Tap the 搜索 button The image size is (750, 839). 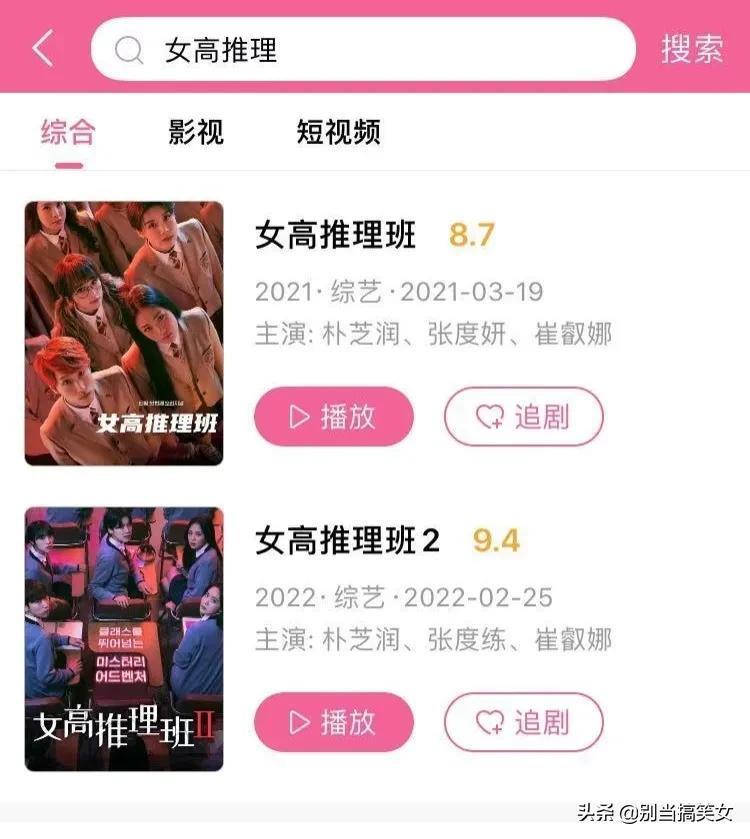(x=692, y=49)
